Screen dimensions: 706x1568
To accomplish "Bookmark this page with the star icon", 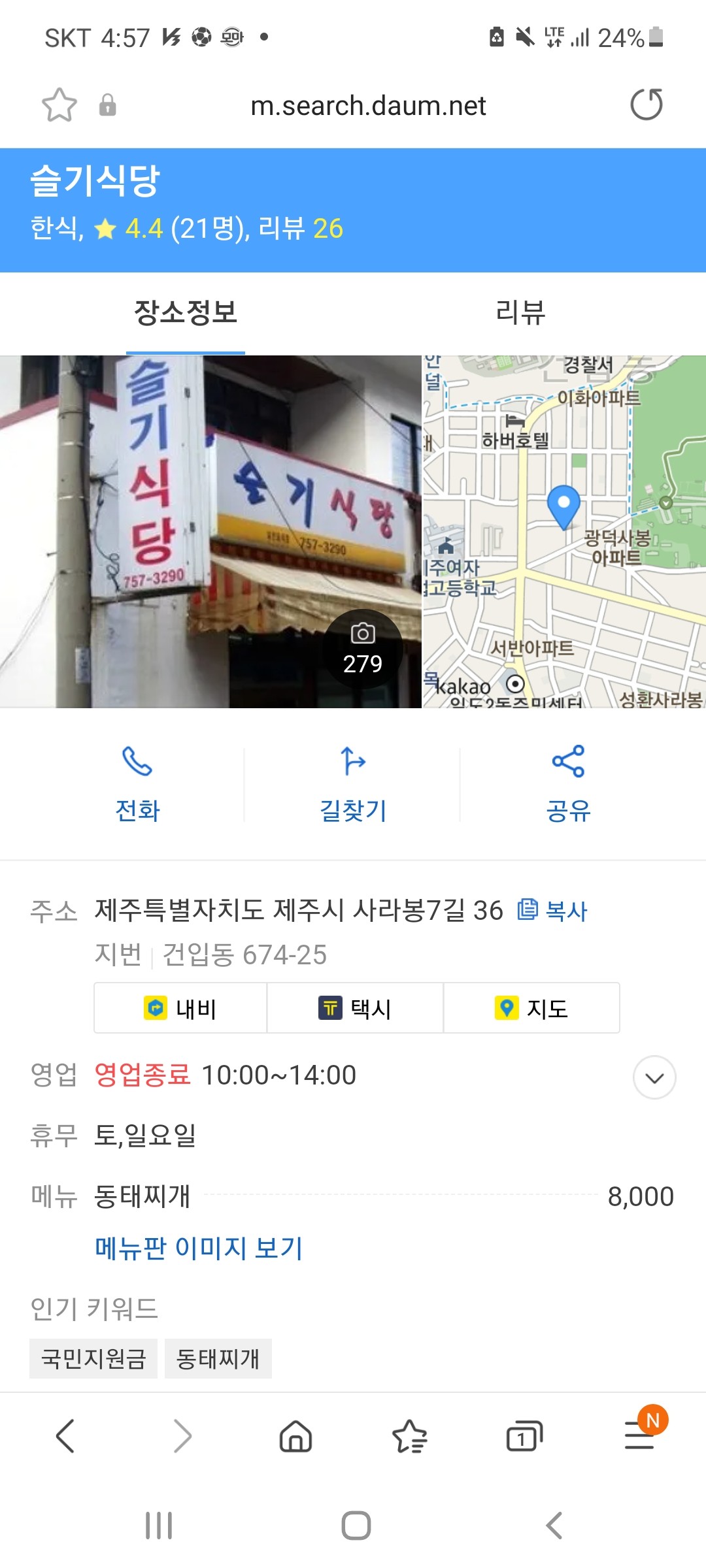I will (59, 105).
